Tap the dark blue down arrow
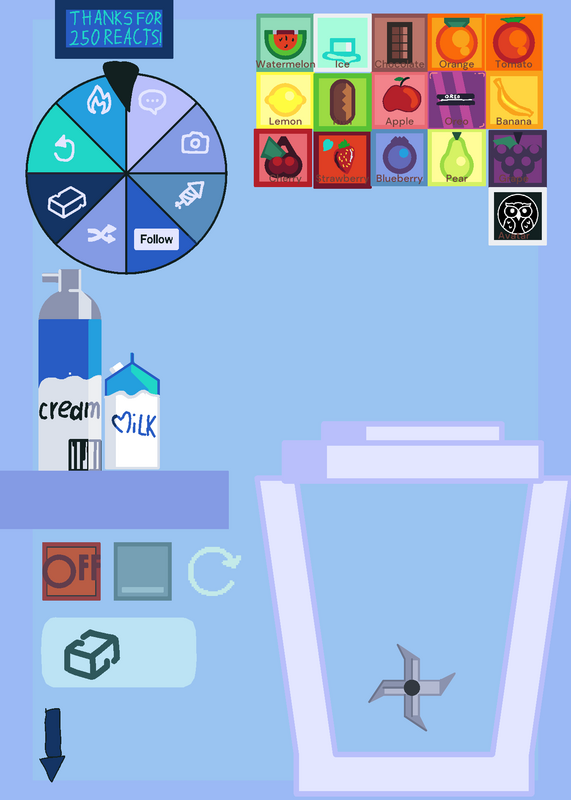 point(52,744)
